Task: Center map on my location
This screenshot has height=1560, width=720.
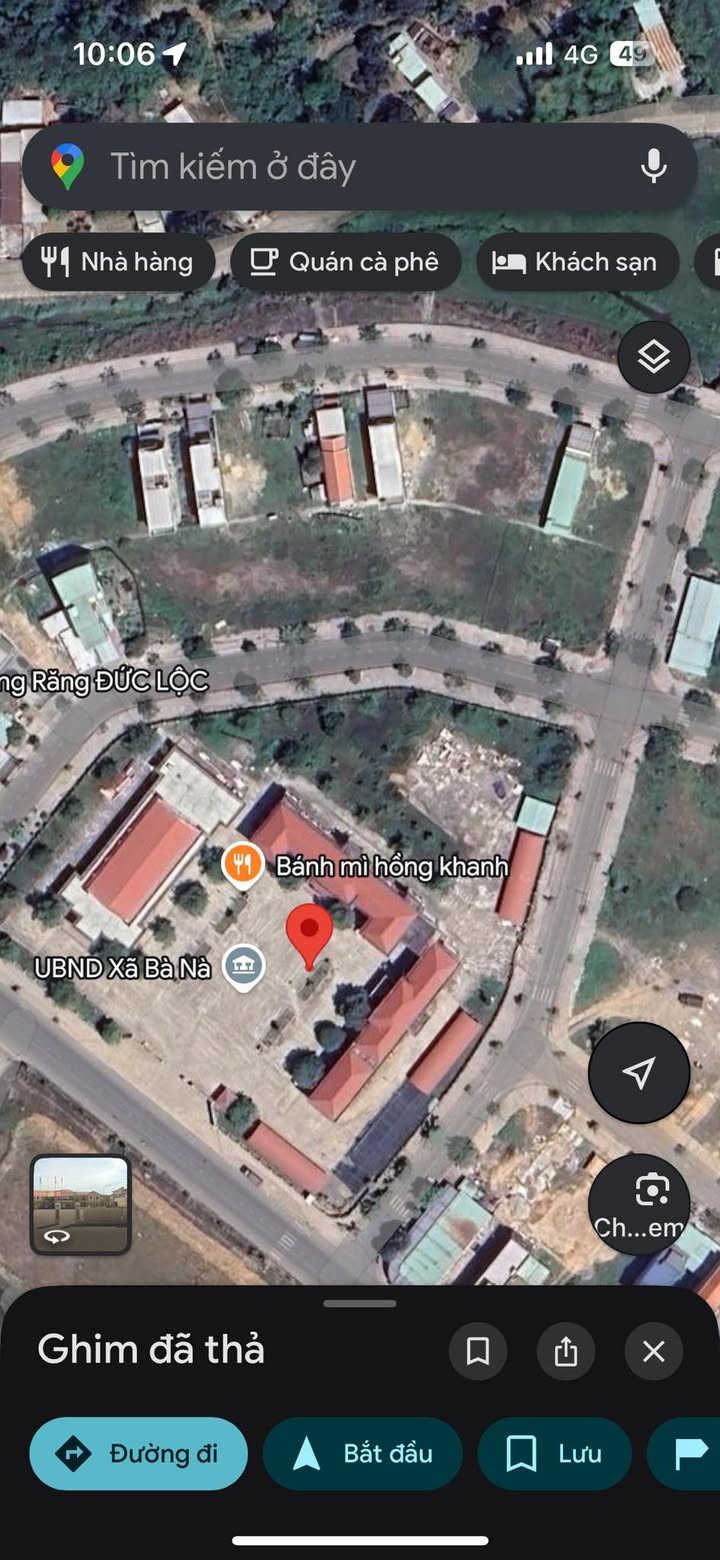Action: pyautogui.click(x=638, y=1073)
